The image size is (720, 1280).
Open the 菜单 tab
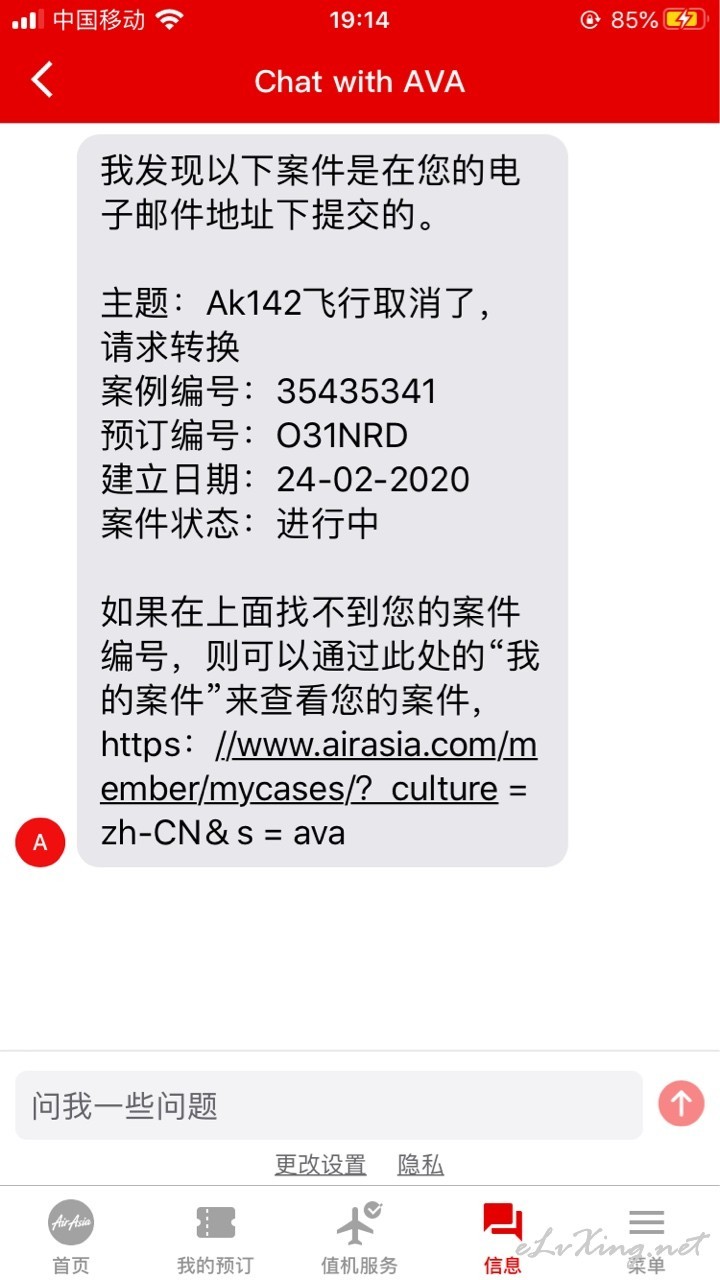pyautogui.click(x=647, y=1237)
